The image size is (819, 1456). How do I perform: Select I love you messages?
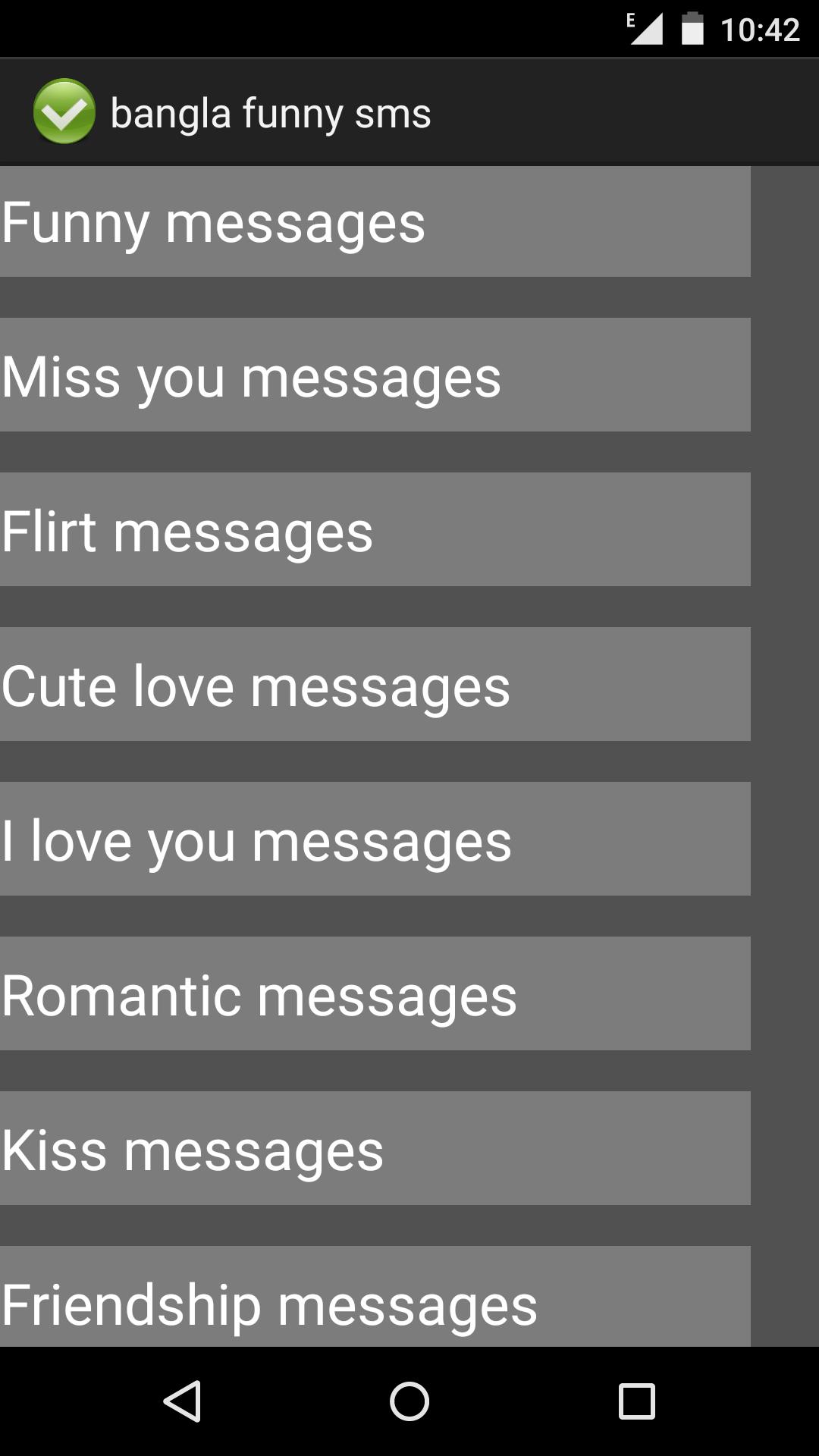click(x=375, y=838)
